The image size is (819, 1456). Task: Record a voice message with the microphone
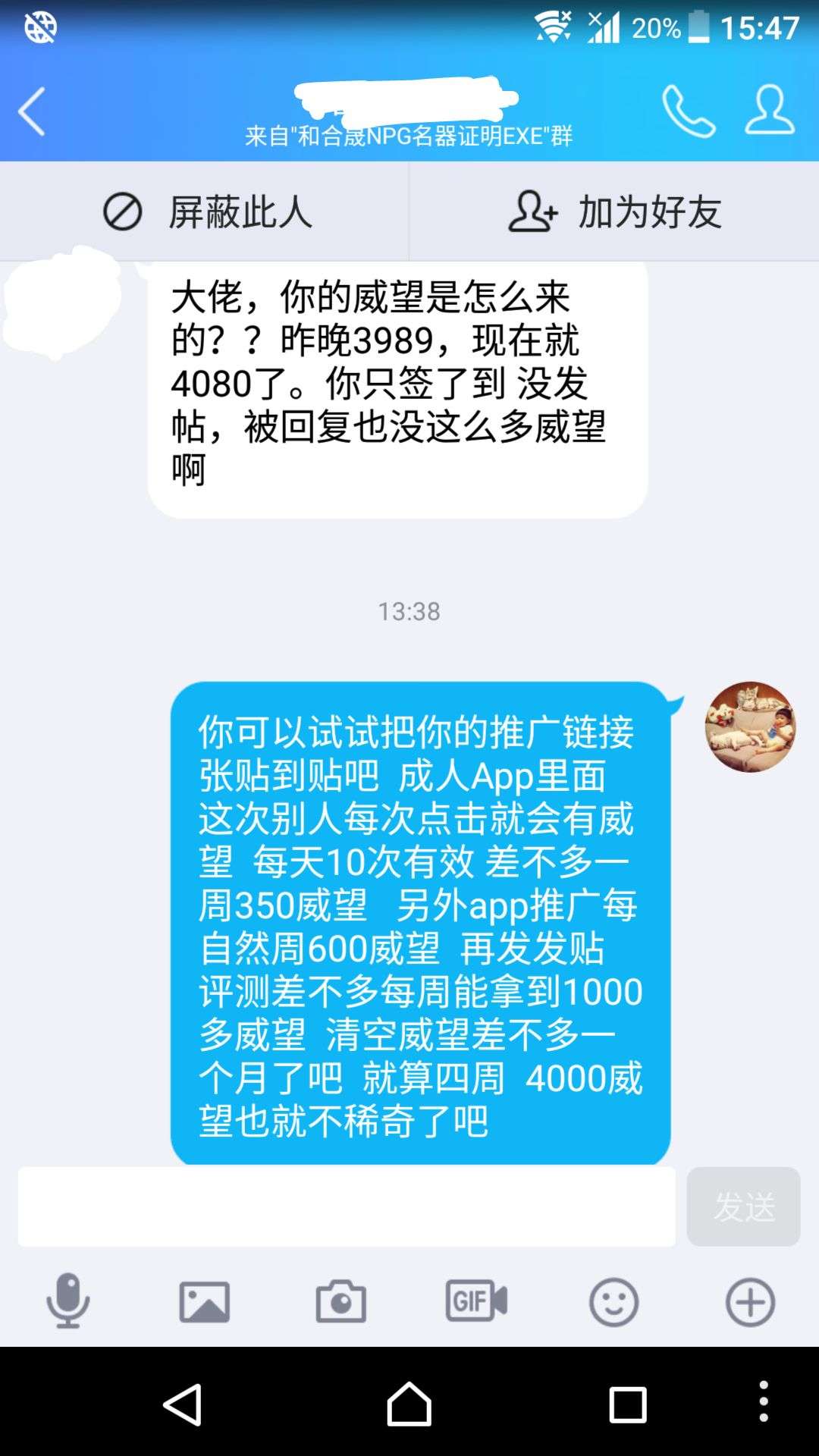[68, 1301]
